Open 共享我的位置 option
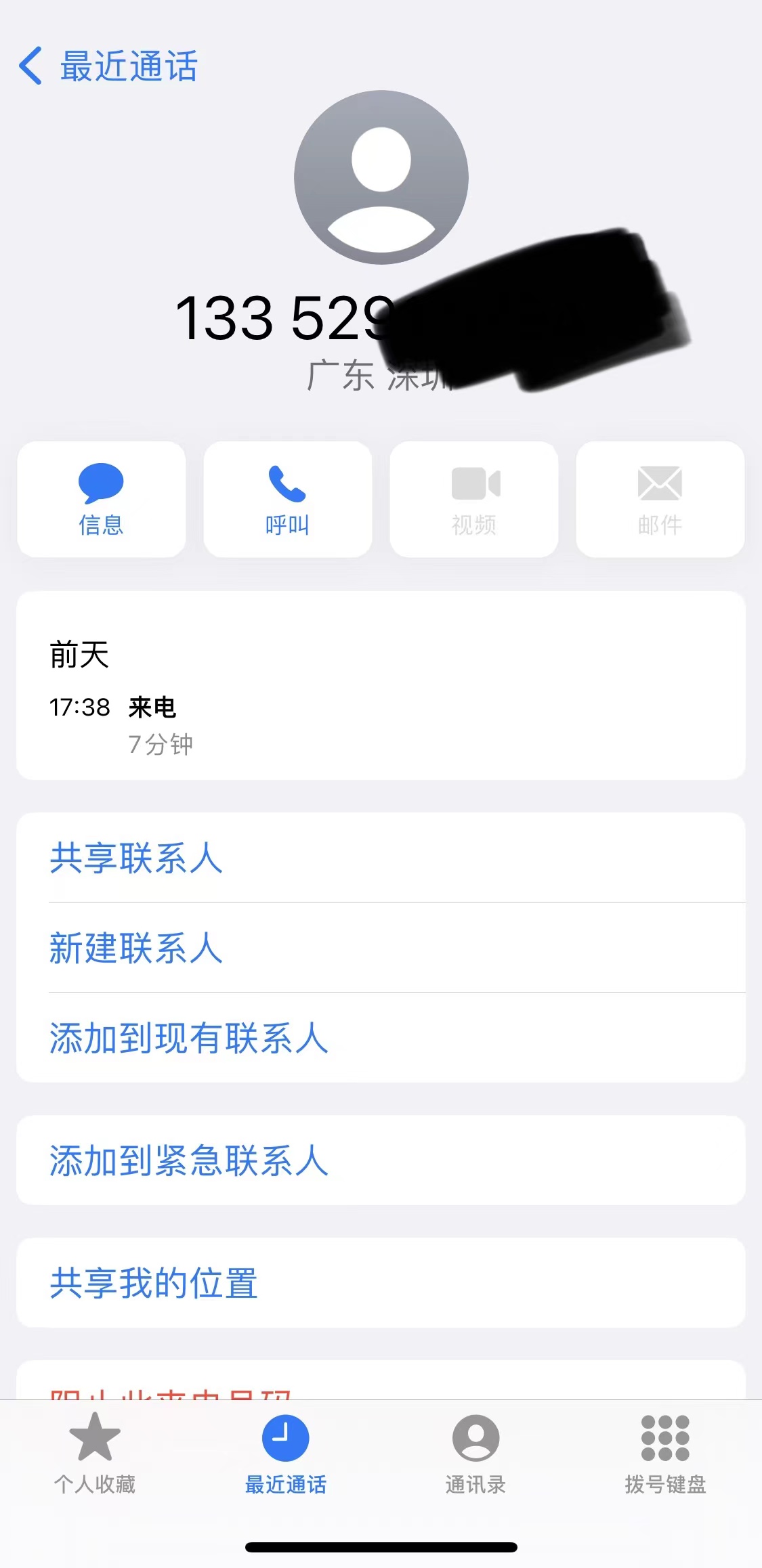Screen dimensions: 762x1568 [154, 1283]
